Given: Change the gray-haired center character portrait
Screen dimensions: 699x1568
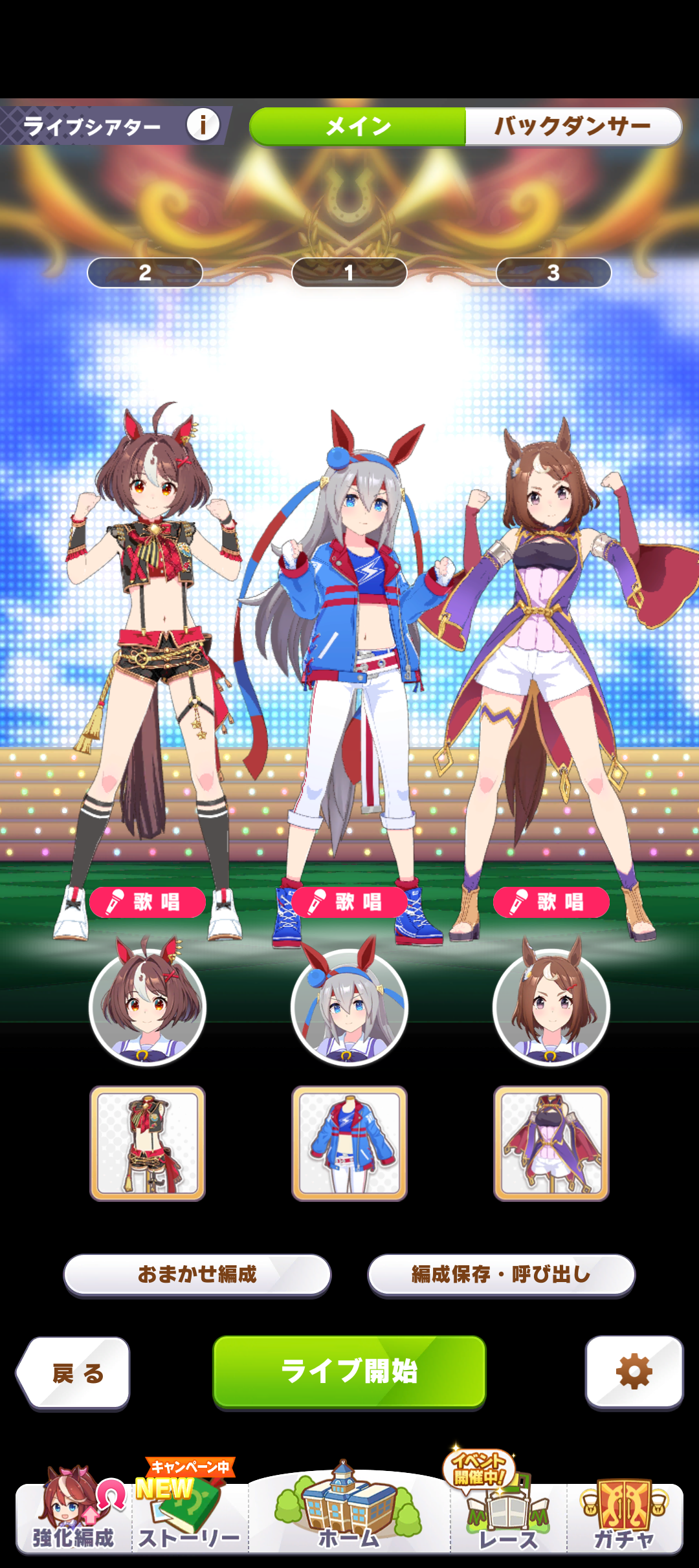Looking at the screenshot, I should (349, 1006).
